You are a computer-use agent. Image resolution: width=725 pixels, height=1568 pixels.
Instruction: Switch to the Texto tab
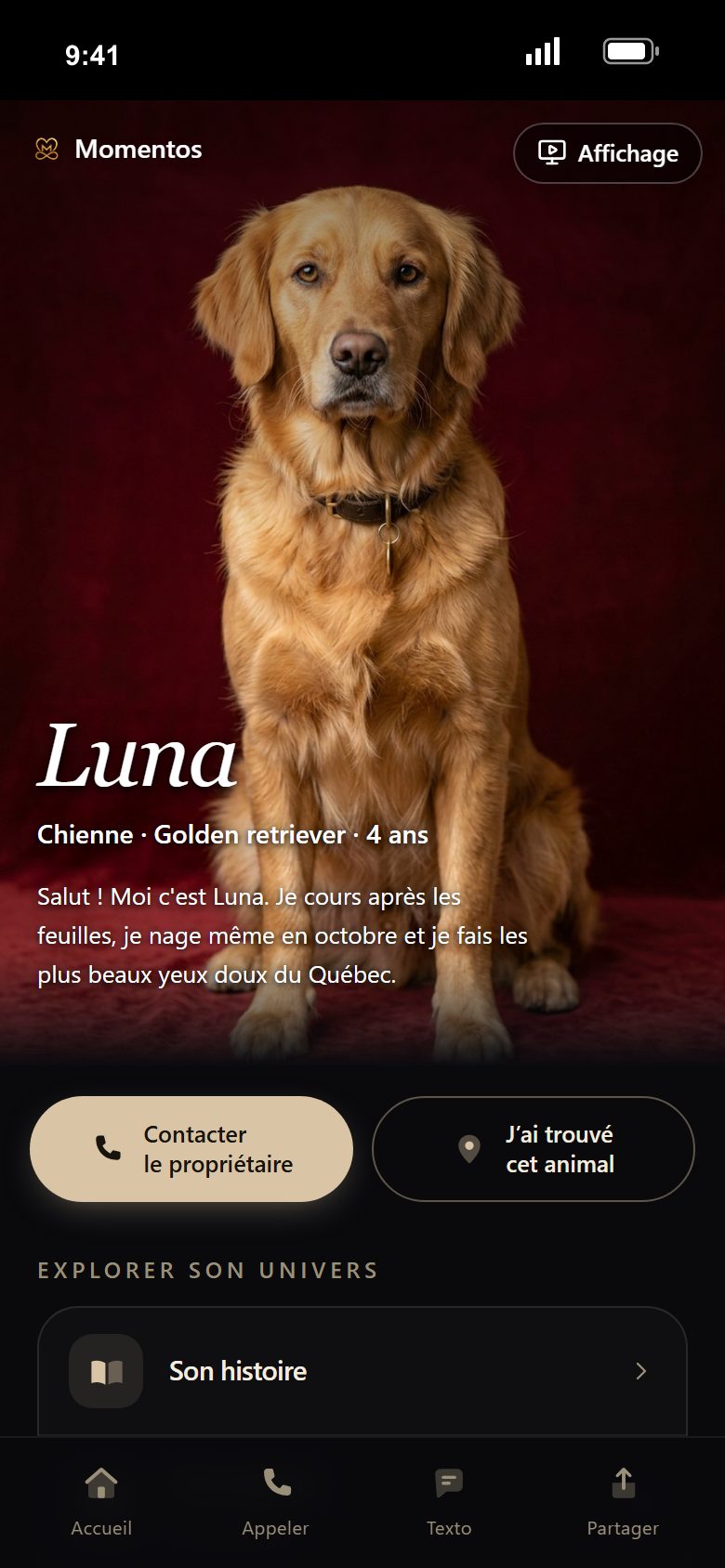[x=449, y=1502]
